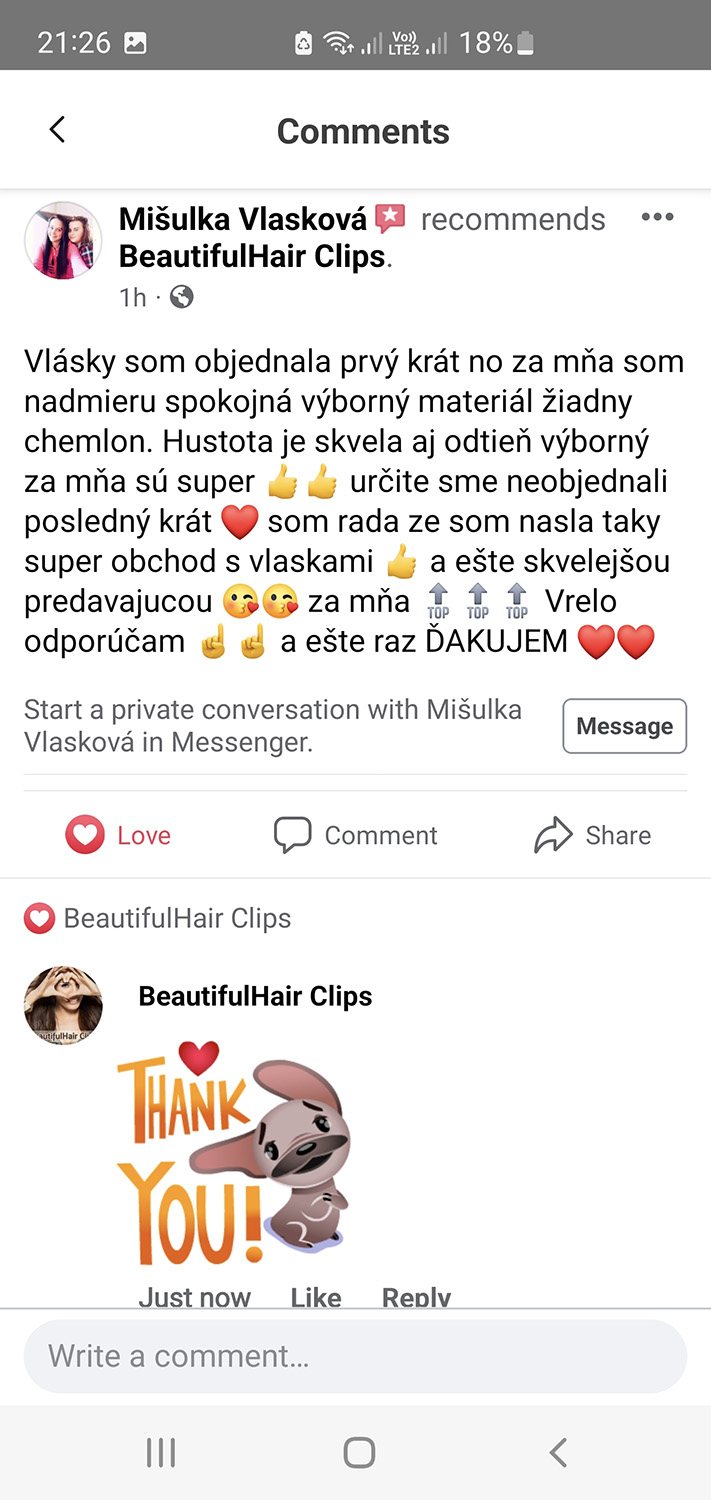Image resolution: width=711 pixels, height=1500 pixels.
Task: Reply to the Thank You sticker comment
Action: coord(416,1296)
